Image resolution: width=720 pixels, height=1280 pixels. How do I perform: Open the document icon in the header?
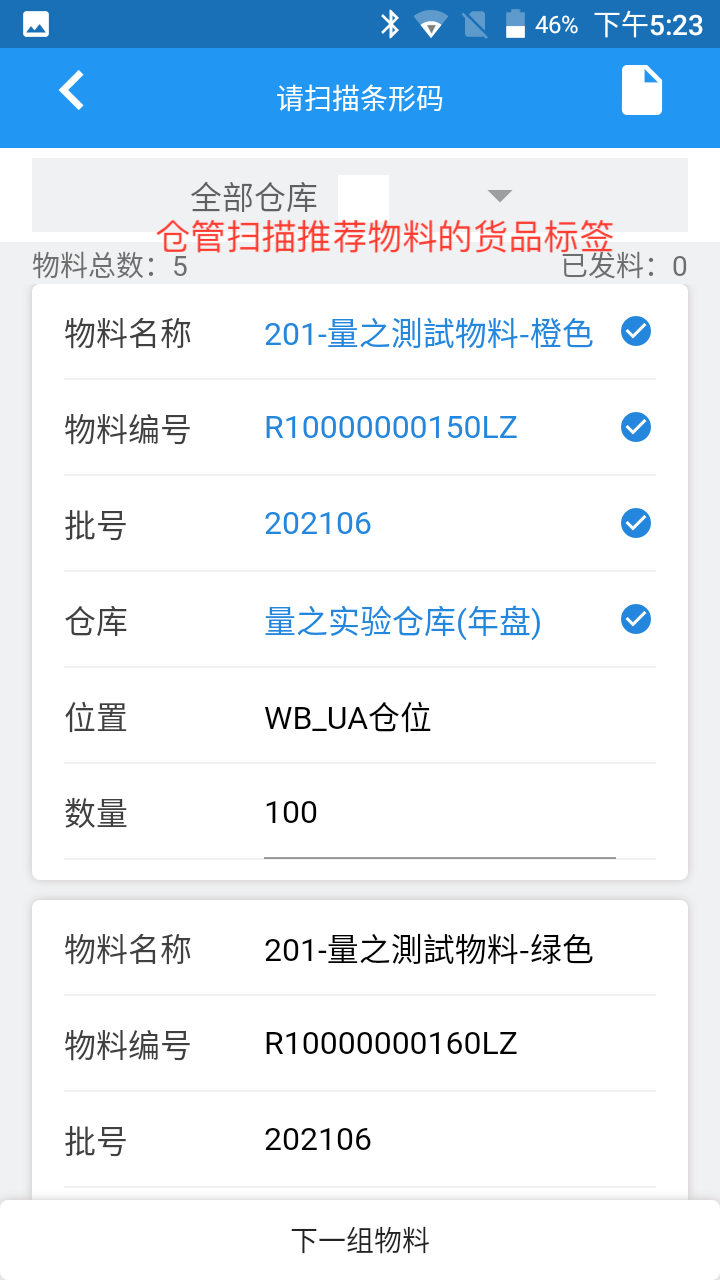click(642, 91)
